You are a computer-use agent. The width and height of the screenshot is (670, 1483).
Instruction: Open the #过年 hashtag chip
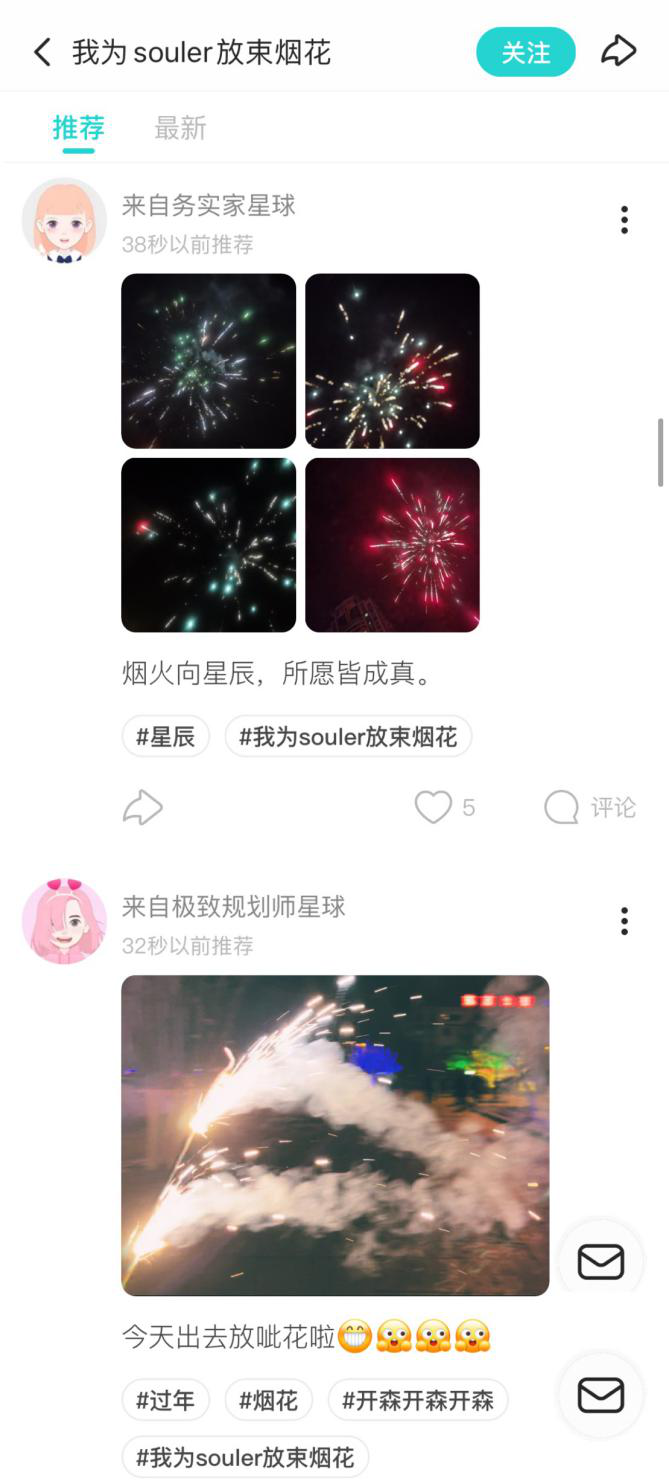click(x=166, y=1401)
